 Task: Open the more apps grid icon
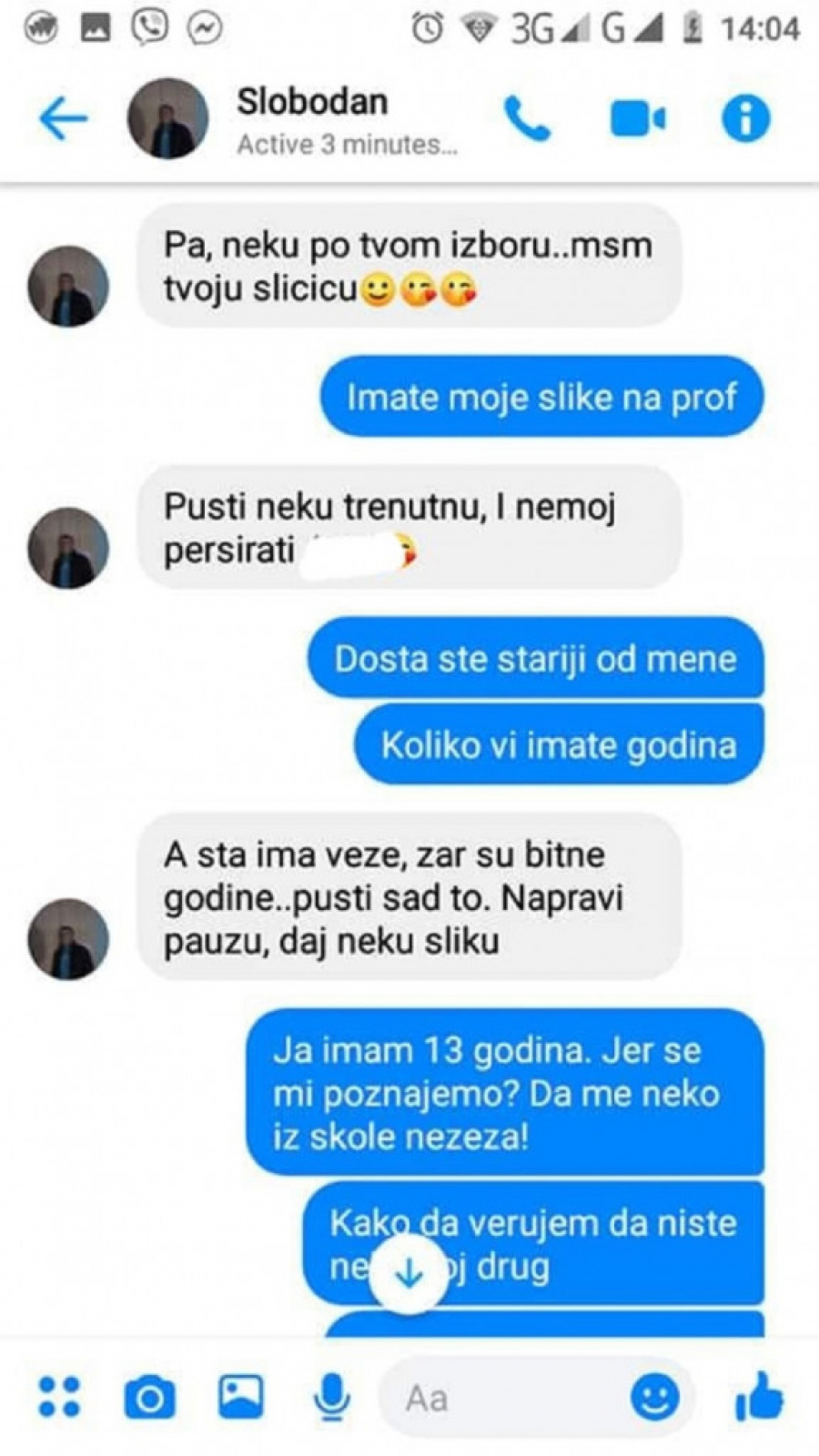(x=60, y=1397)
